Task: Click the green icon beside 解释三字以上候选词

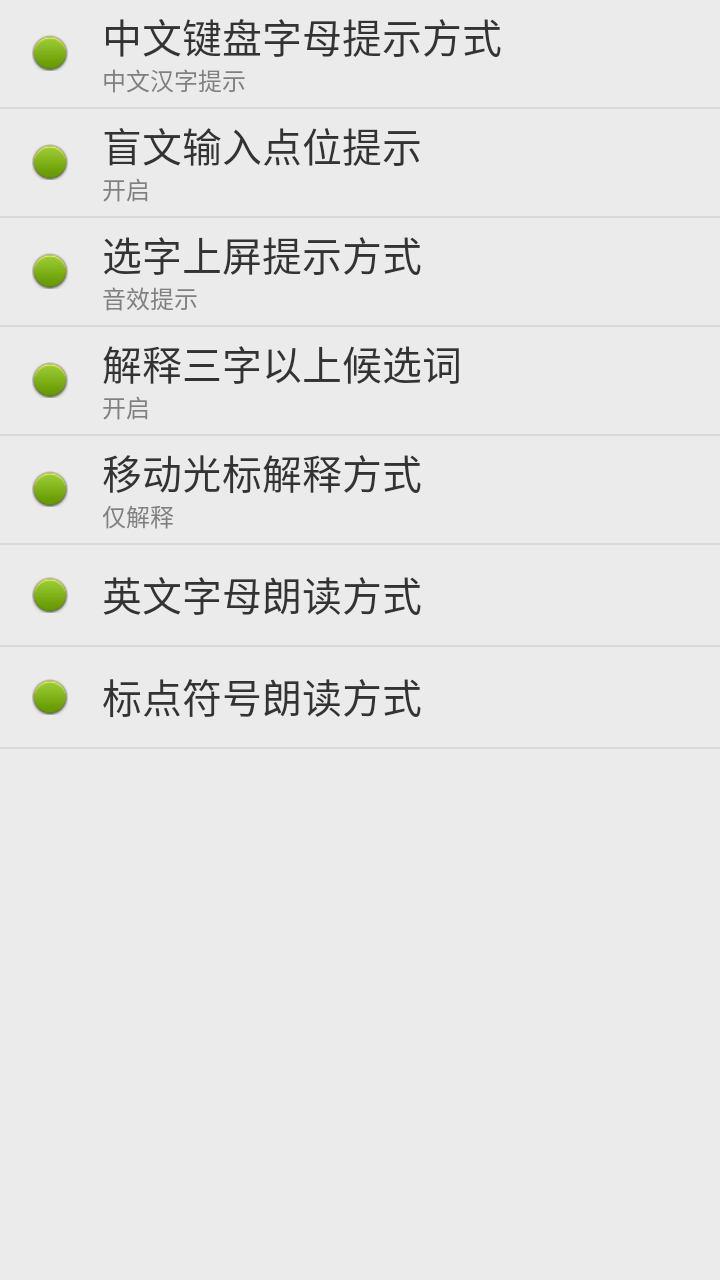Action: pyautogui.click(x=47, y=380)
